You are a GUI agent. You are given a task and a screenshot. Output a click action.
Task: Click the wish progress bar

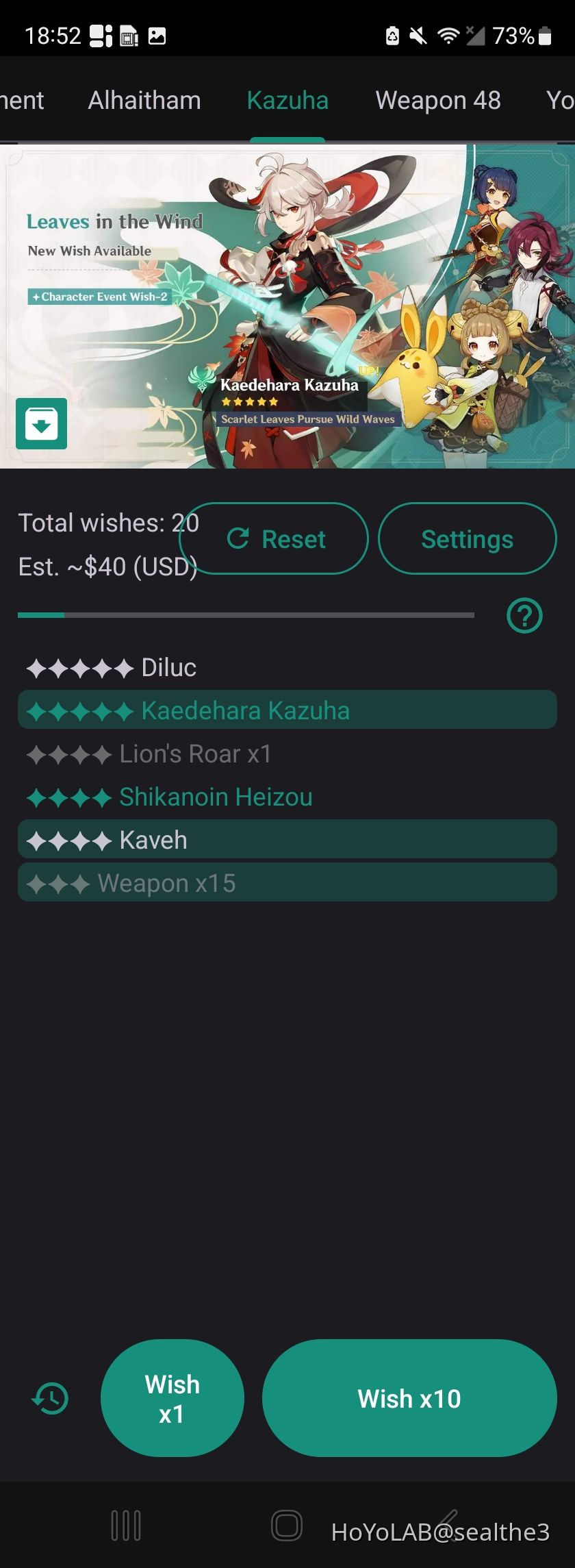tap(246, 614)
